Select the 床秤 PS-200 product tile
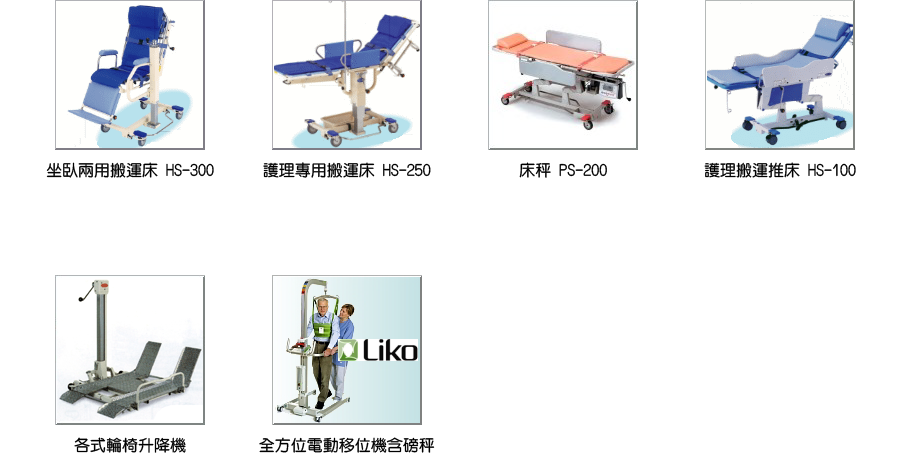 click(x=563, y=75)
